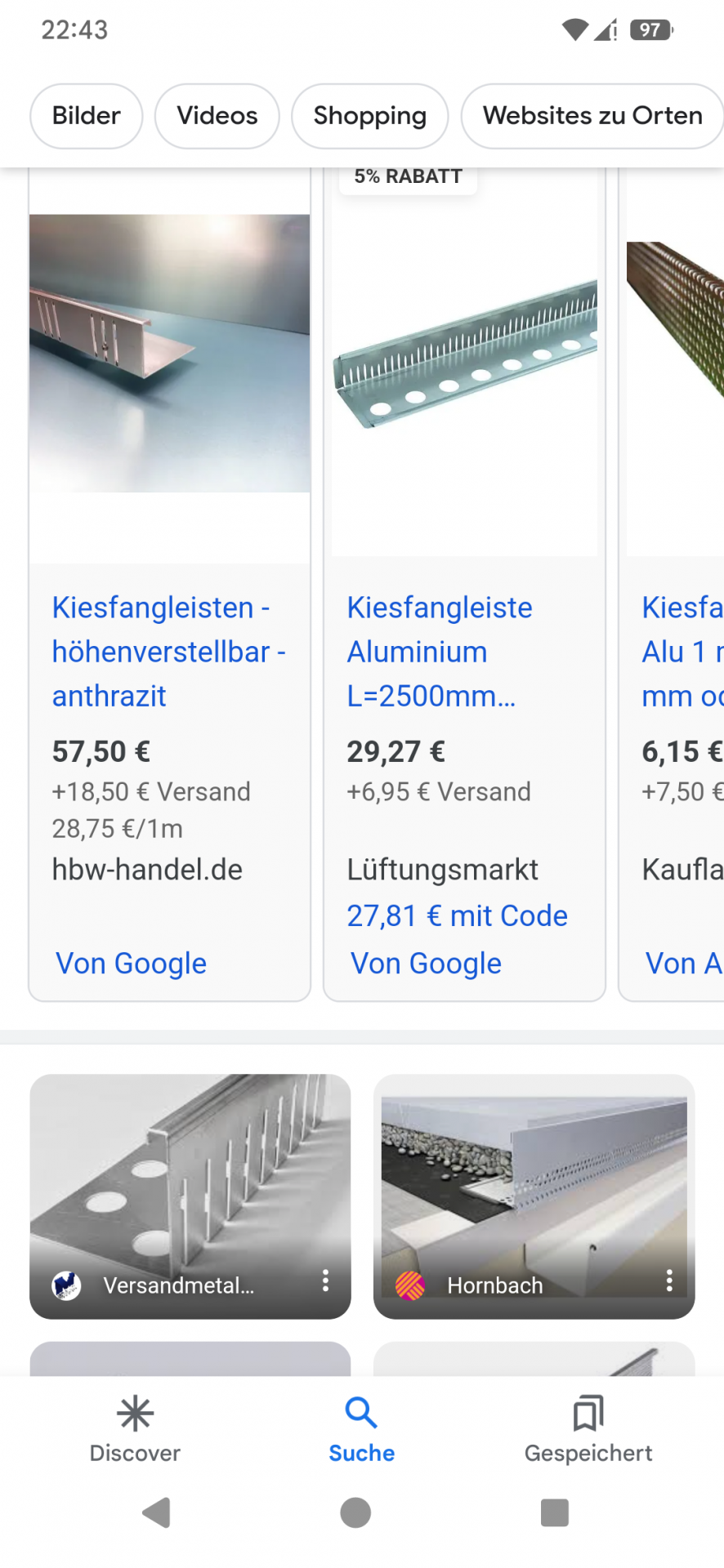Open the Hornbach image result
This screenshot has width=724, height=1568.
pyautogui.click(x=534, y=1184)
